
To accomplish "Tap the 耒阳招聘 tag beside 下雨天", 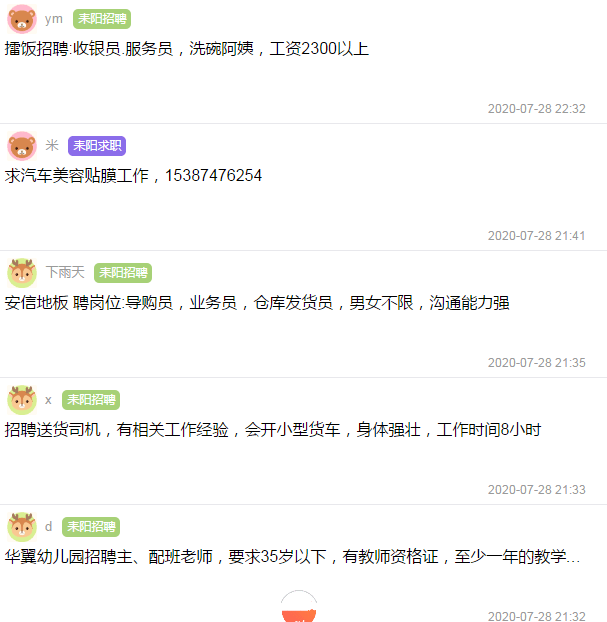I will coord(123,272).
